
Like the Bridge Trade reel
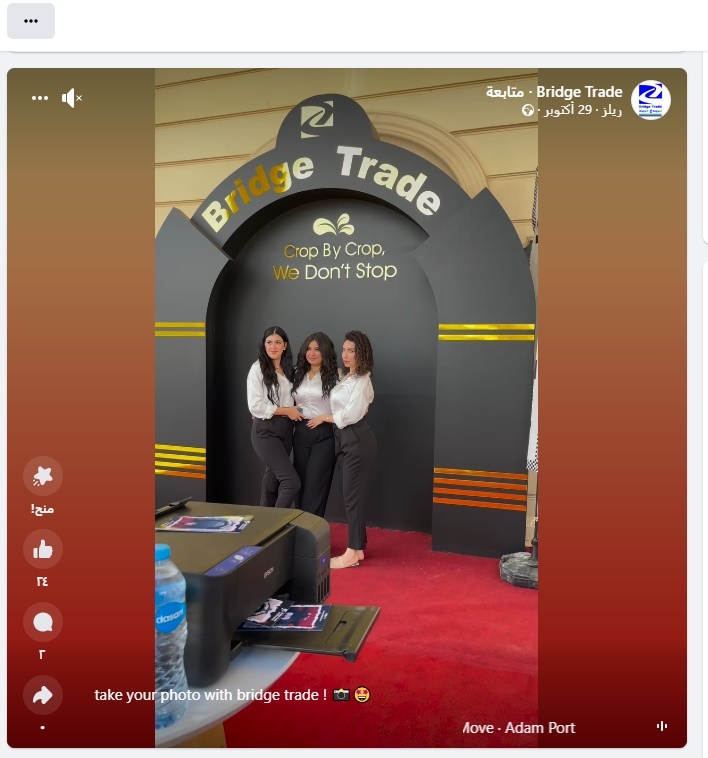43,549
